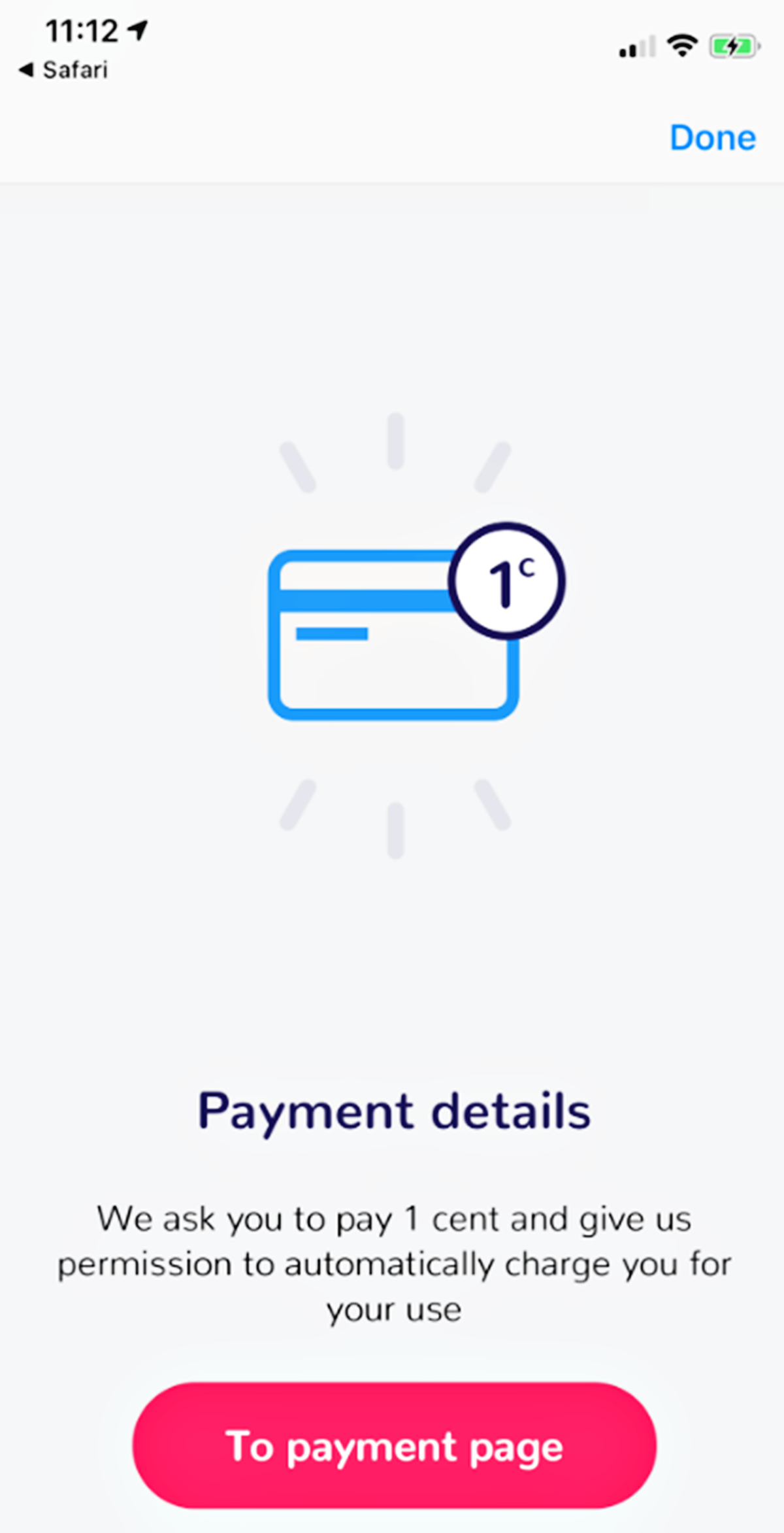
Task: Go to the payment page
Action: click(x=394, y=1445)
